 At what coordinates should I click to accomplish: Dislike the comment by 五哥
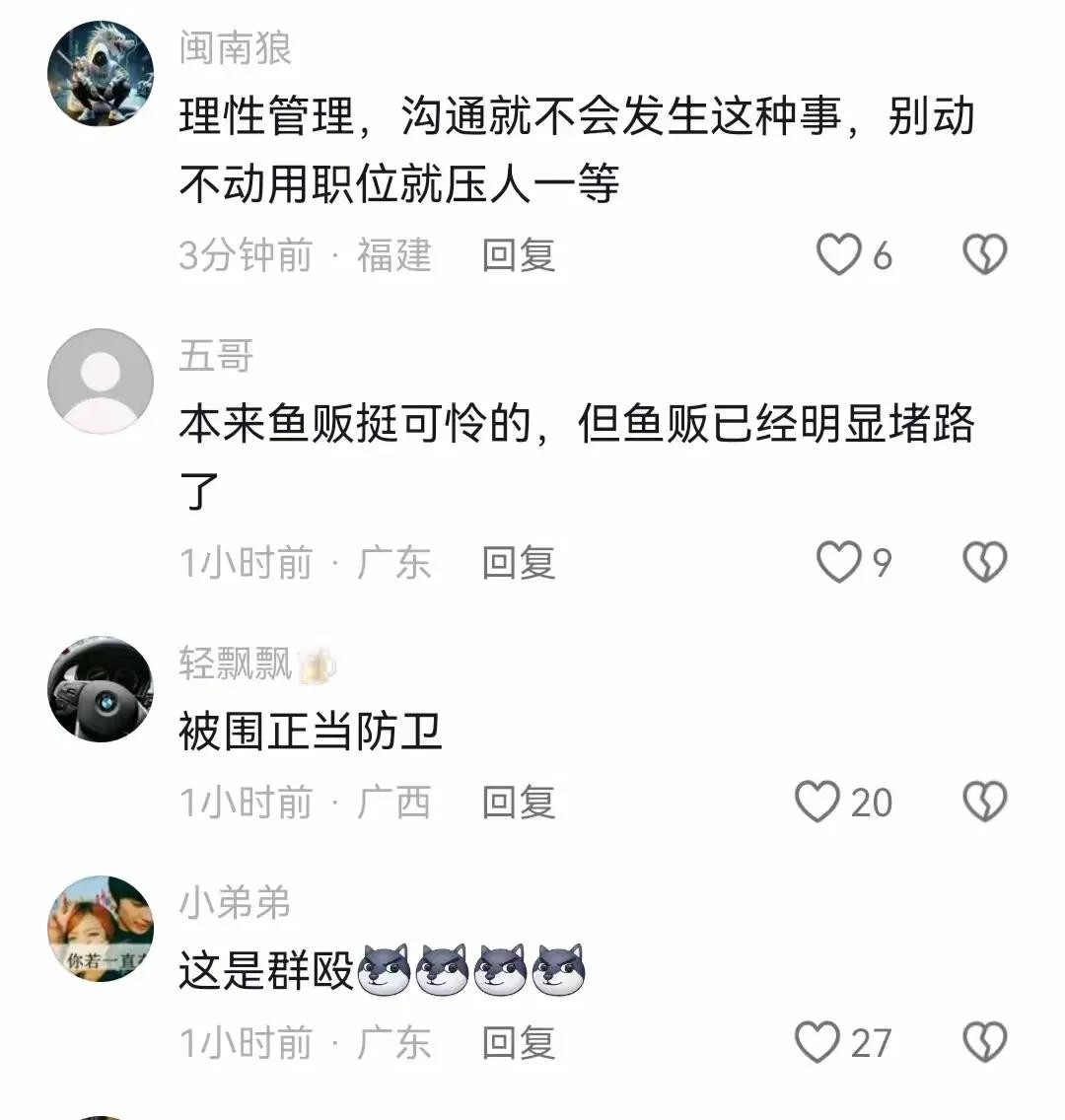(x=983, y=563)
